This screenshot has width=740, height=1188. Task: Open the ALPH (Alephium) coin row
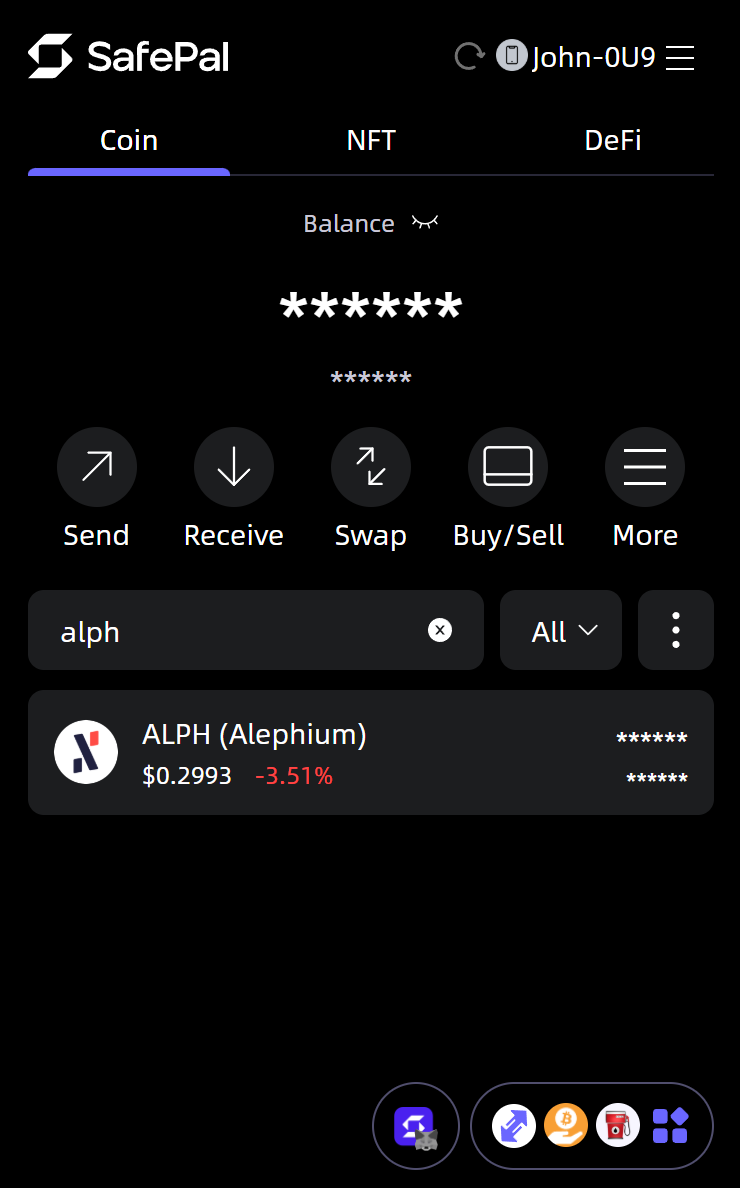coord(370,753)
